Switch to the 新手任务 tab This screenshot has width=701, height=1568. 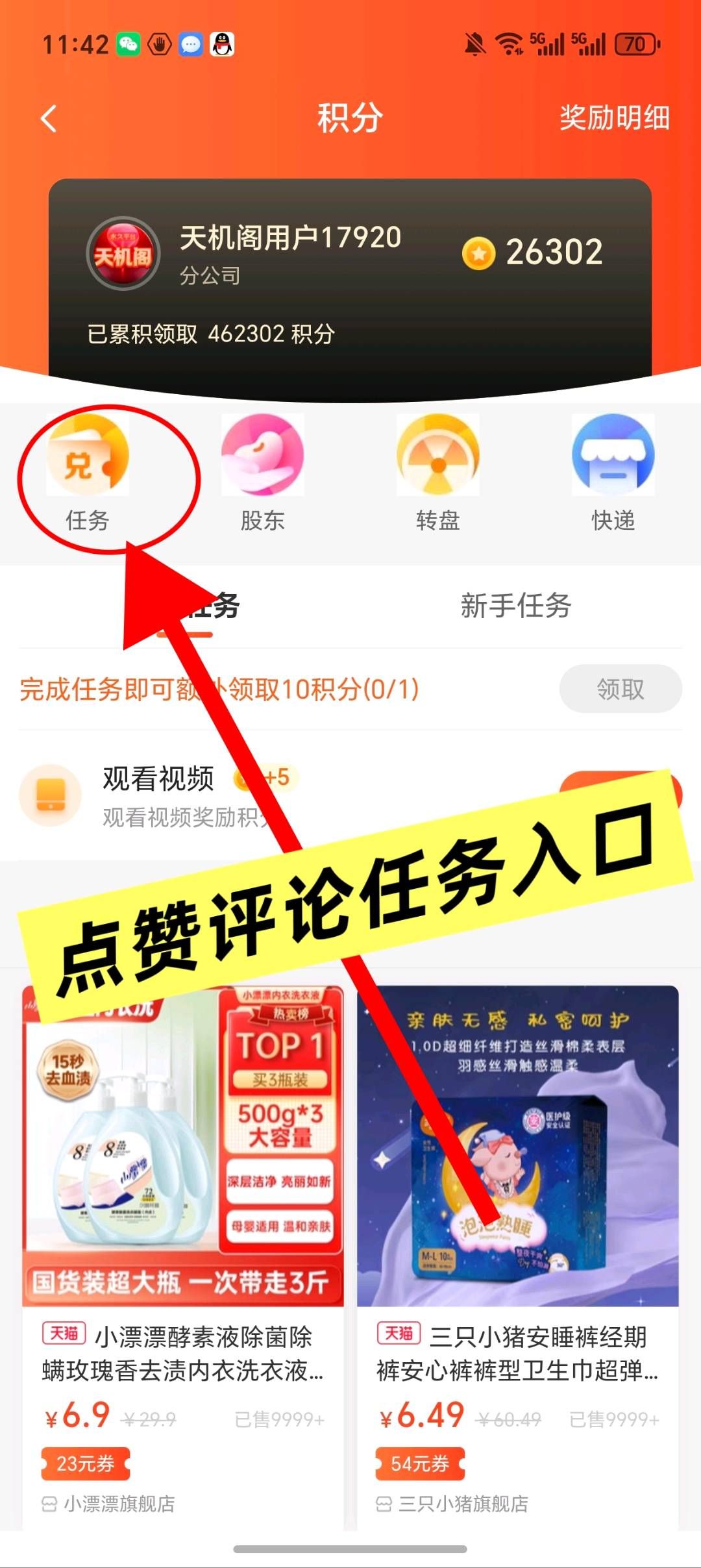515,606
